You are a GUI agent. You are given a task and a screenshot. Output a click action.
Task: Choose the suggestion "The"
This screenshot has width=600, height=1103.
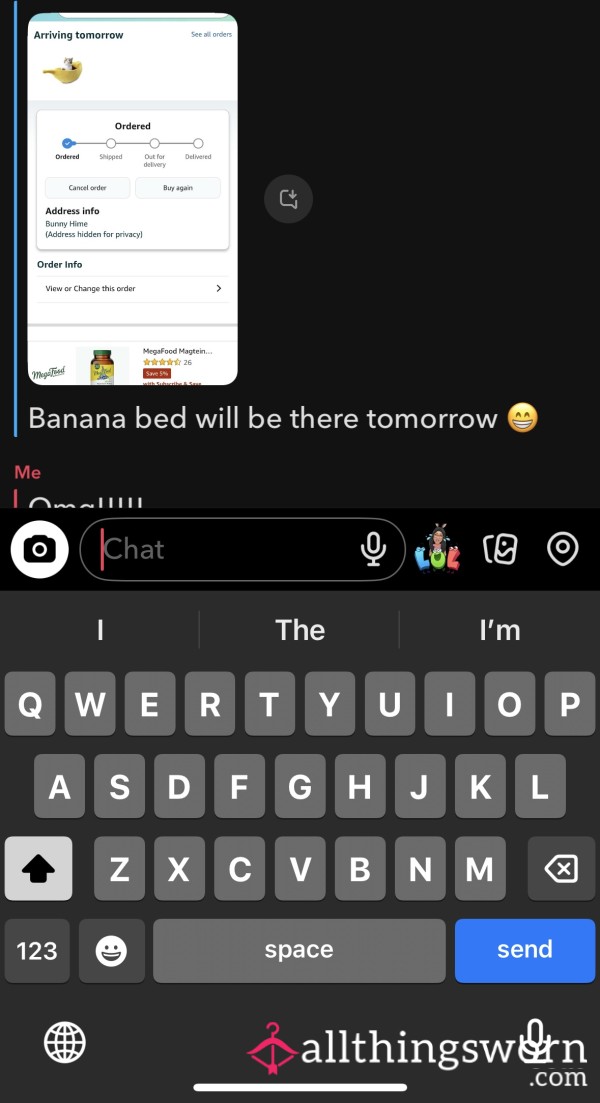point(300,630)
